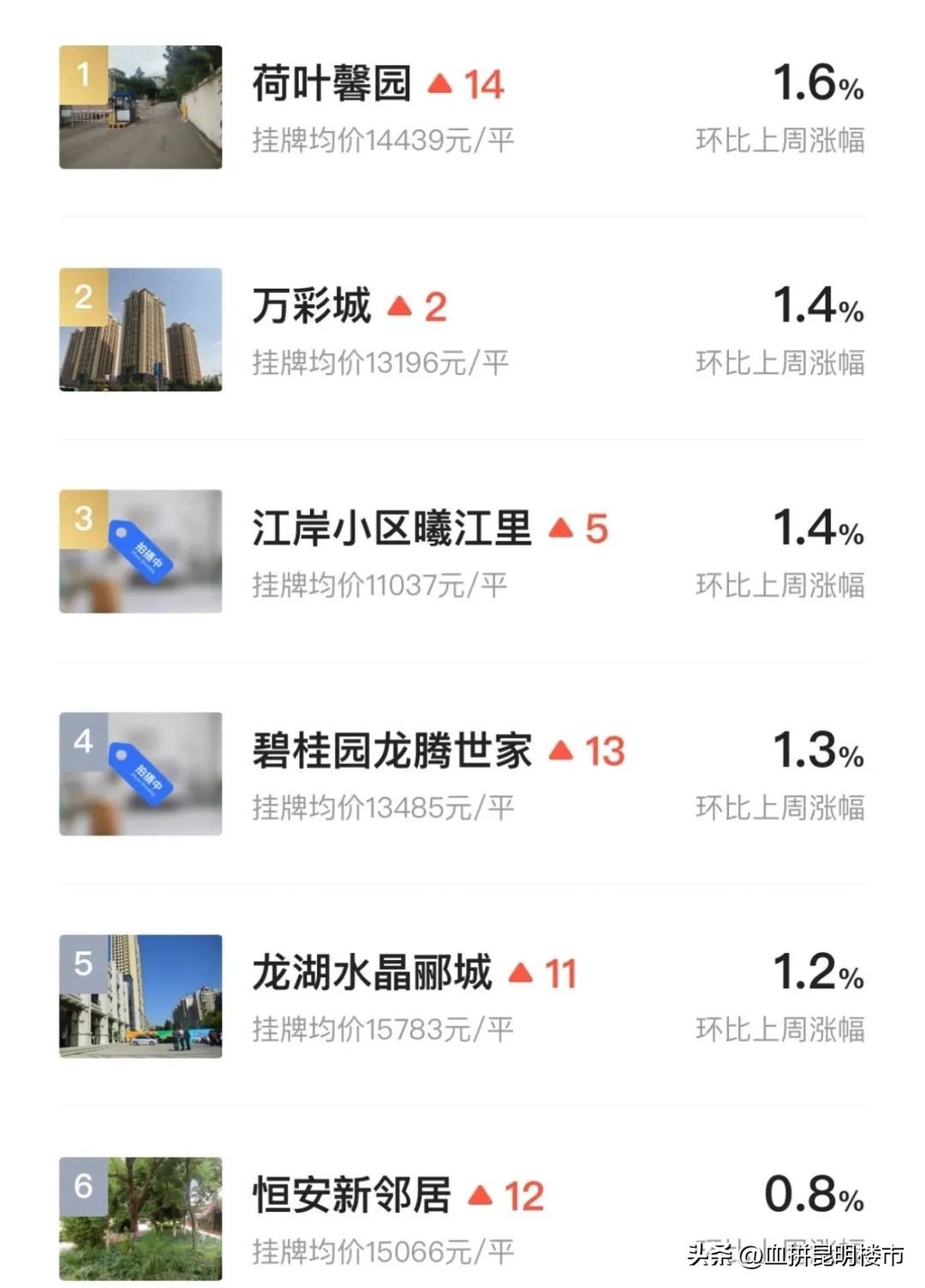Screen dimensions: 925x1288
Task: Click the 江岸小区曦江里 name text
Action: pos(390,529)
